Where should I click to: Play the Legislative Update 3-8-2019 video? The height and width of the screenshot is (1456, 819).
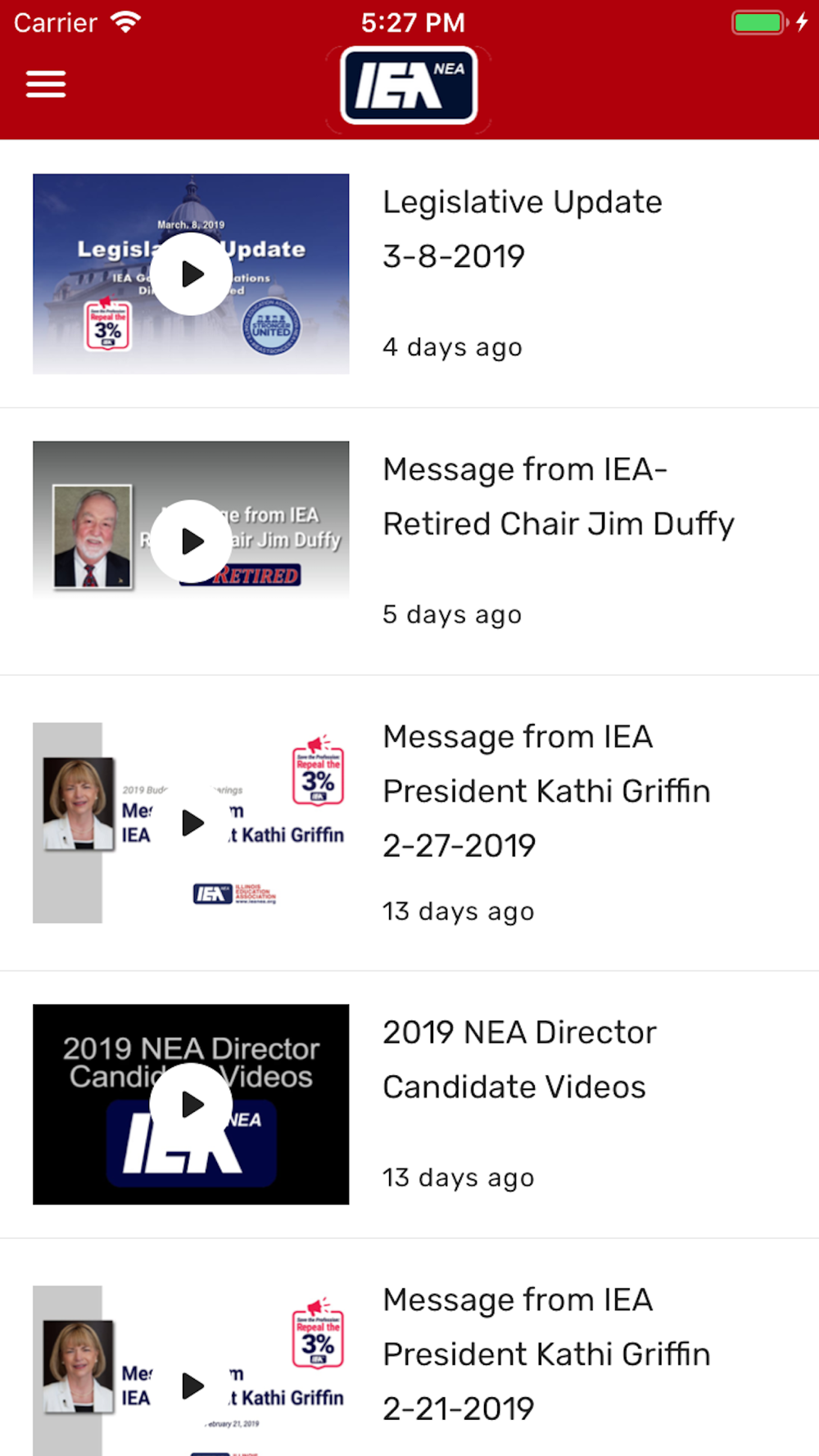[x=192, y=274]
